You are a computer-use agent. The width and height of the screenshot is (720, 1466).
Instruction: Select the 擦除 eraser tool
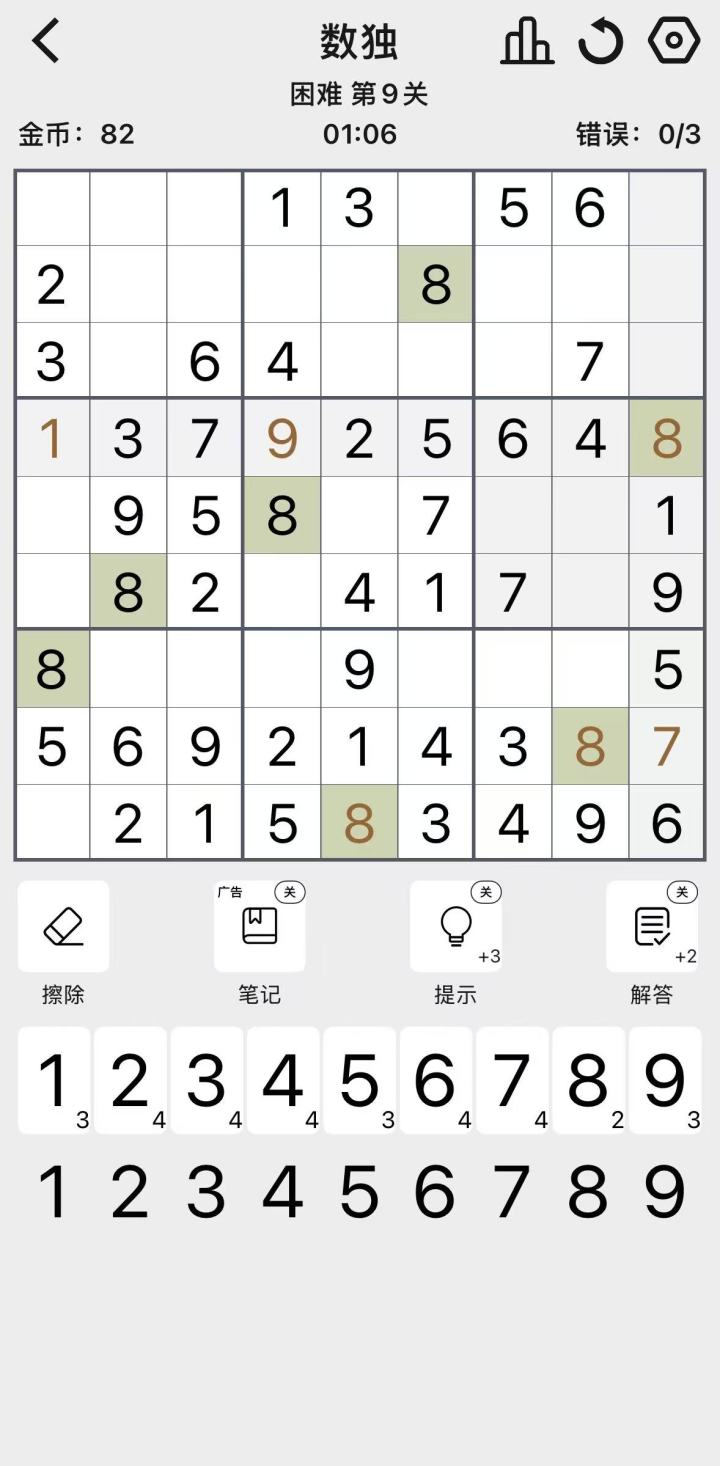point(63,926)
